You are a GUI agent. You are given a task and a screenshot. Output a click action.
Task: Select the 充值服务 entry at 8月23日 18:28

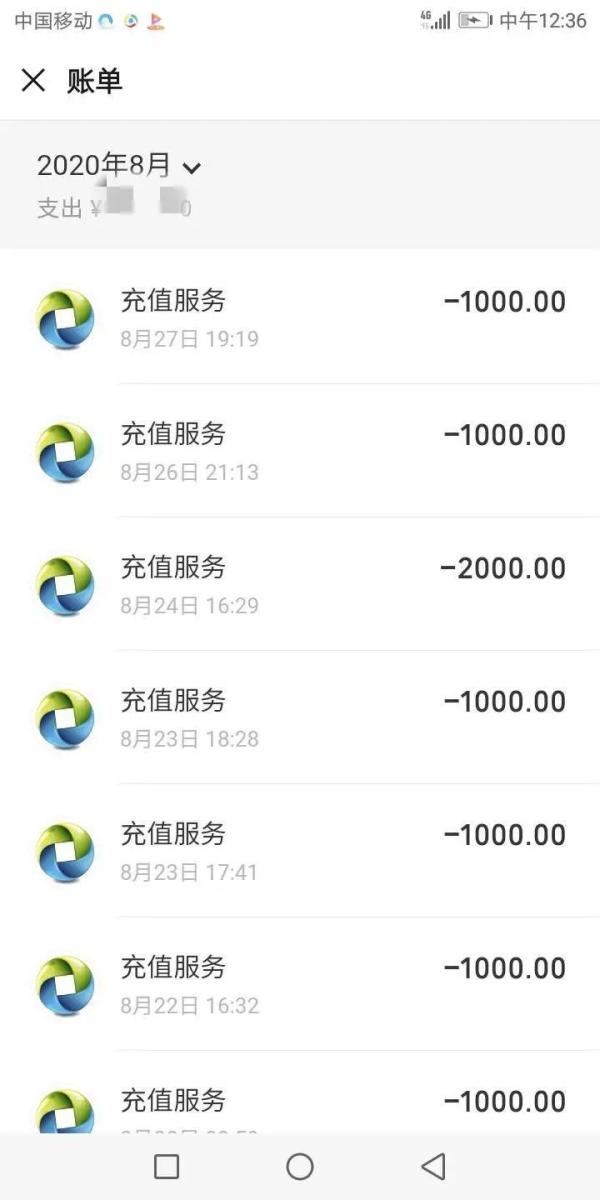pos(300,717)
